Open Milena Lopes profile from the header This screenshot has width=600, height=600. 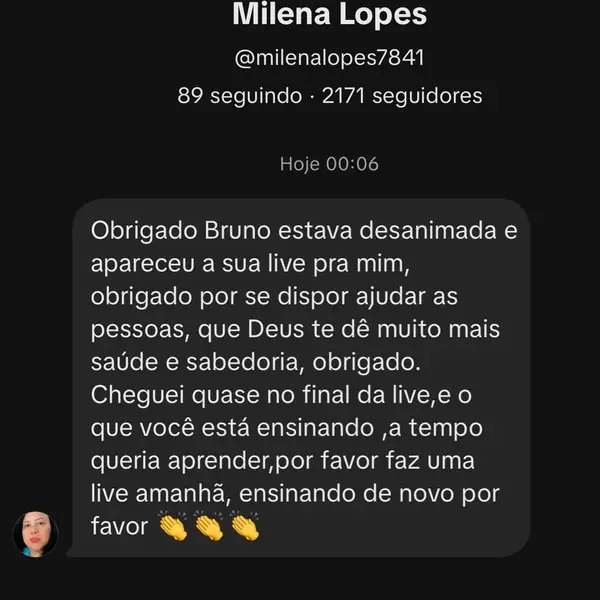point(329,16)
